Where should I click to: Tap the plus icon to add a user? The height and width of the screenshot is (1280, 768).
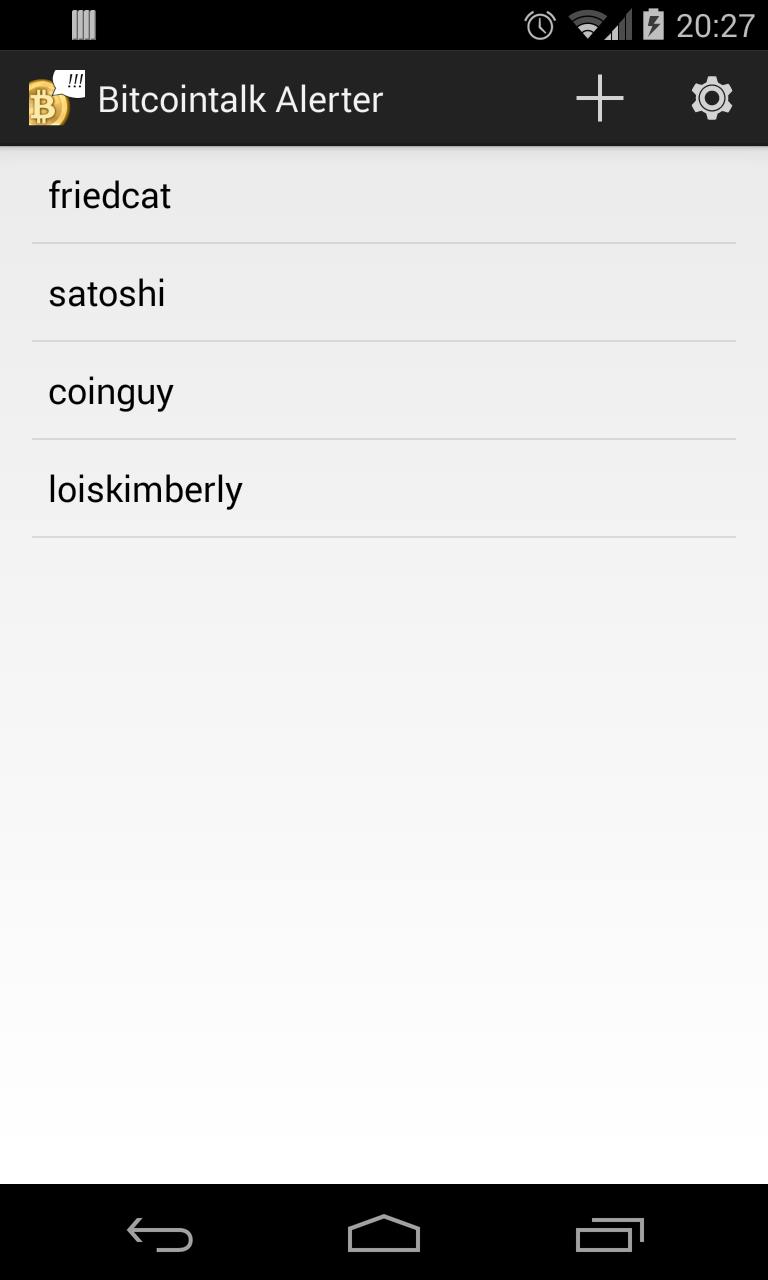point(600,99)
